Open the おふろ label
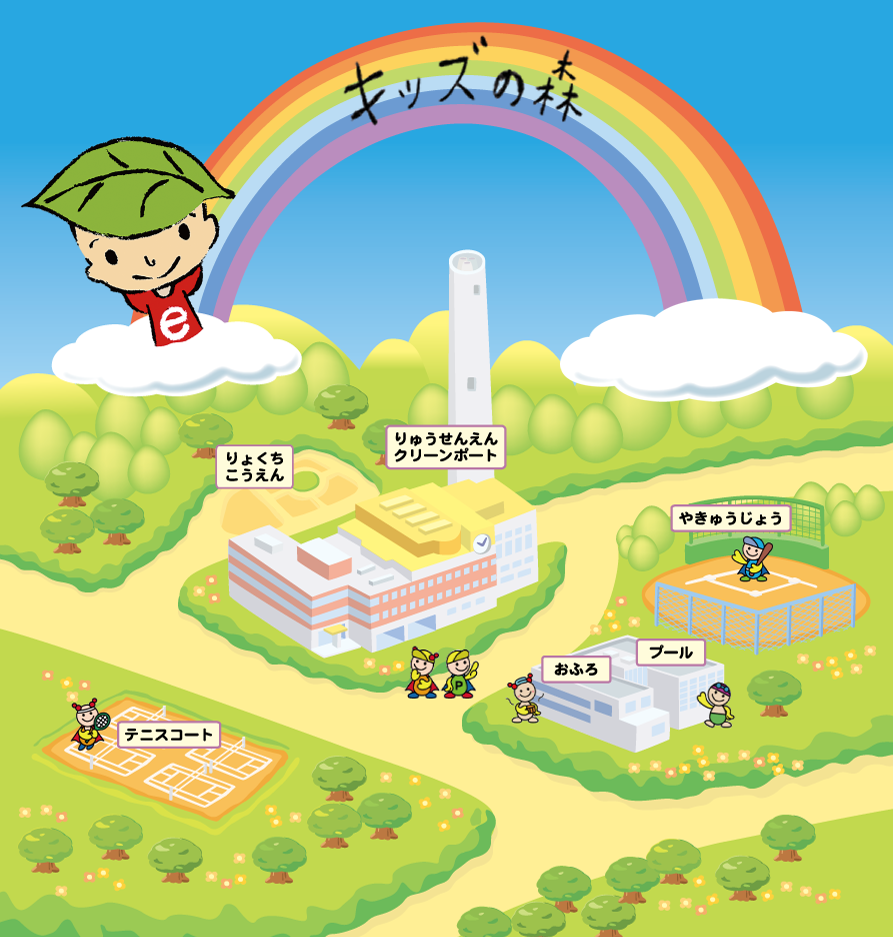The image size is (893, 937). click(x=575, y=669)
